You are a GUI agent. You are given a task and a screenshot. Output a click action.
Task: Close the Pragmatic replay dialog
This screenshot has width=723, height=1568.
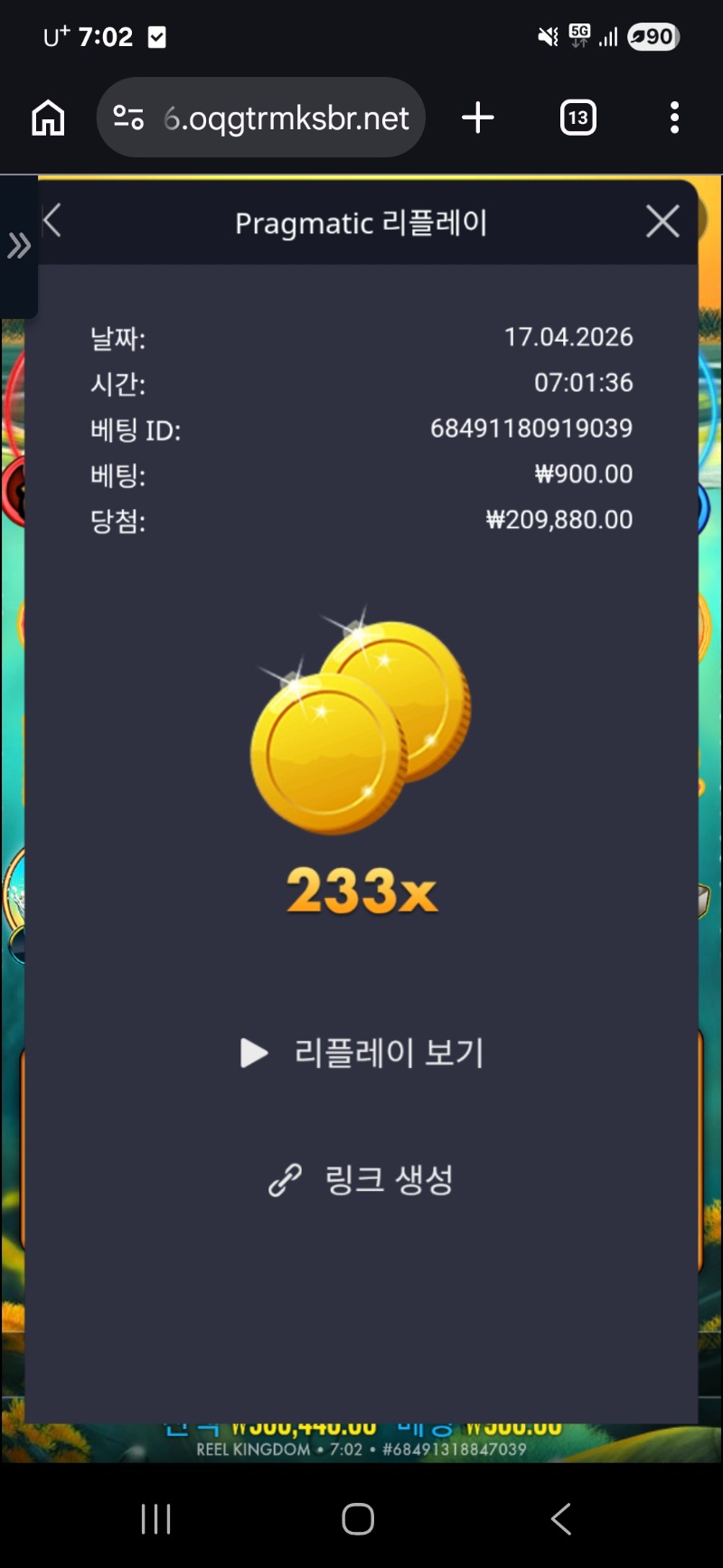(662, 222)
